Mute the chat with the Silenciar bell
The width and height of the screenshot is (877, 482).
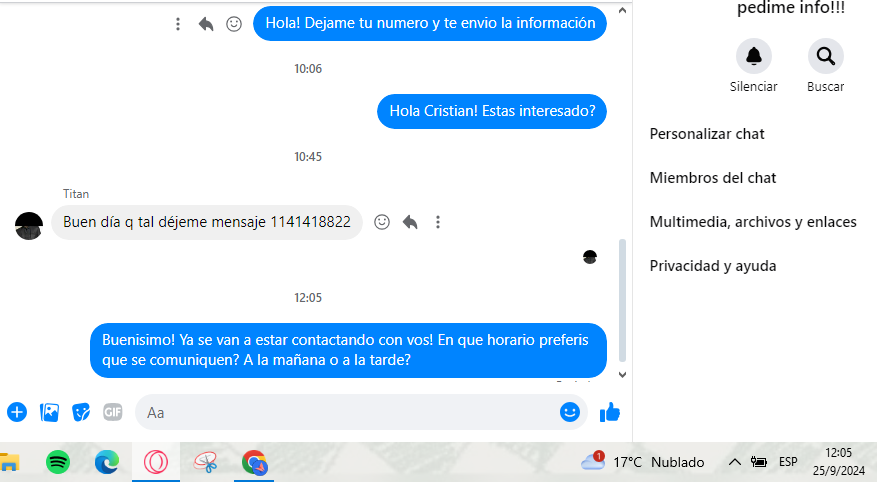[753, 56]
